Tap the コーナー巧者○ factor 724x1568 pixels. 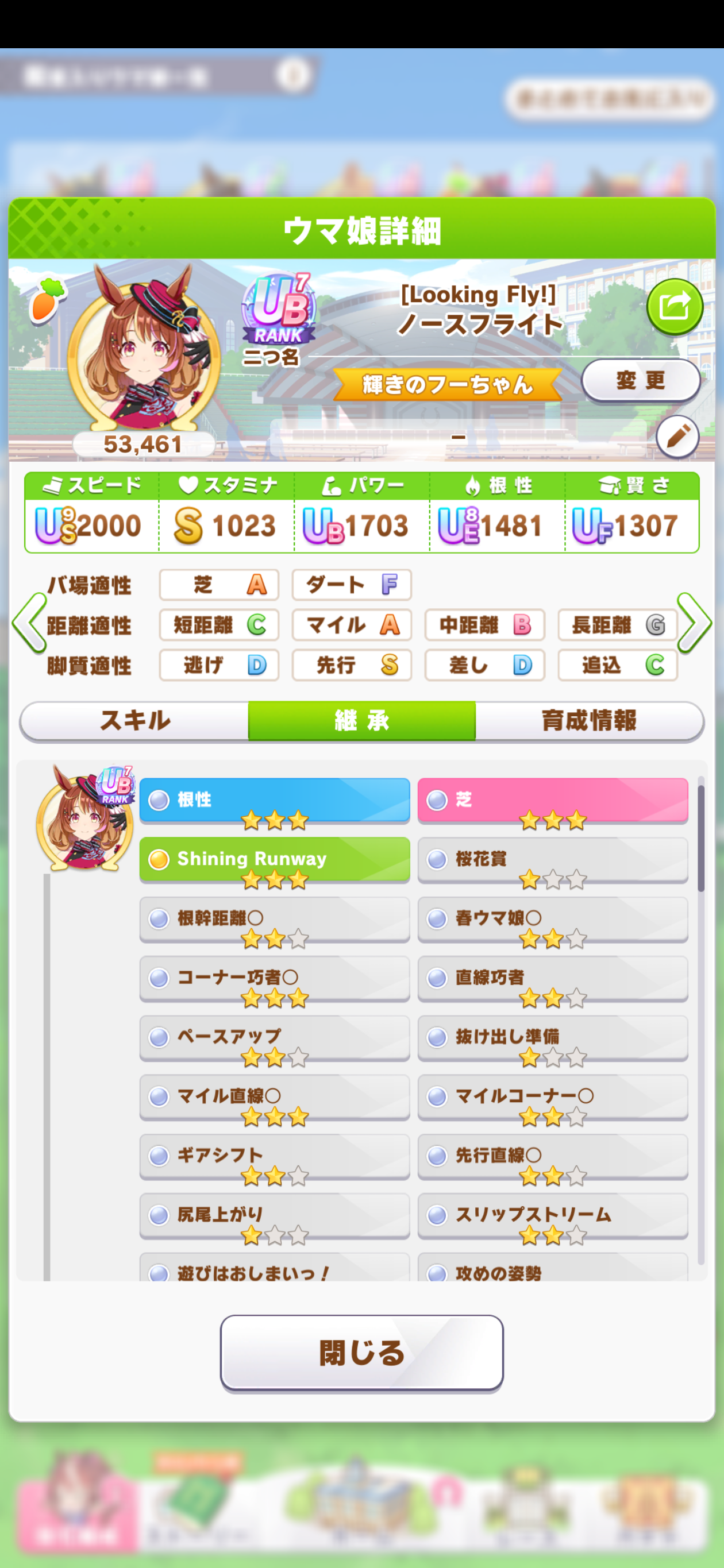point(274,978)
